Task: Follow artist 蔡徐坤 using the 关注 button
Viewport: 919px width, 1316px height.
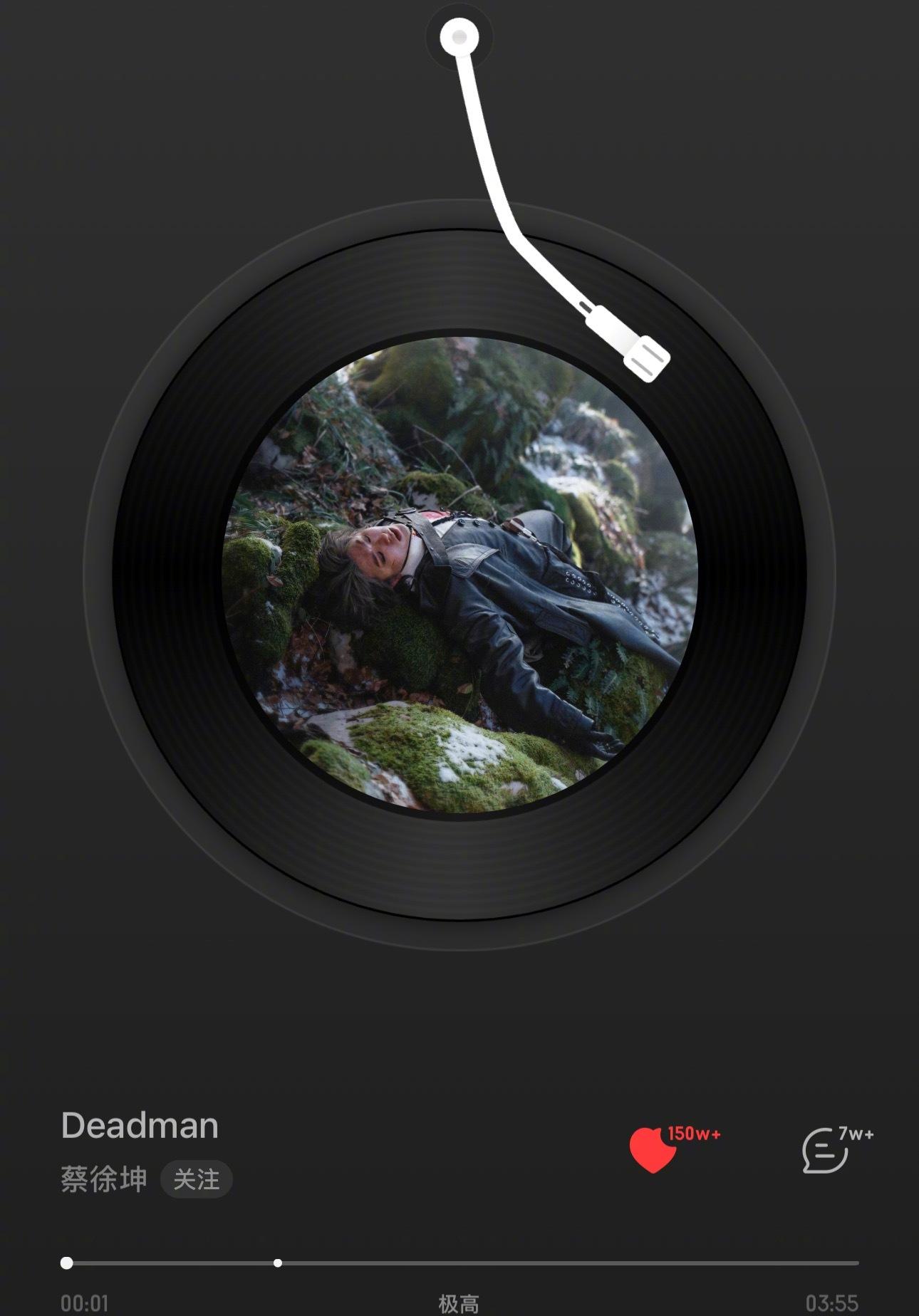Action: [x=197, y=1179]
